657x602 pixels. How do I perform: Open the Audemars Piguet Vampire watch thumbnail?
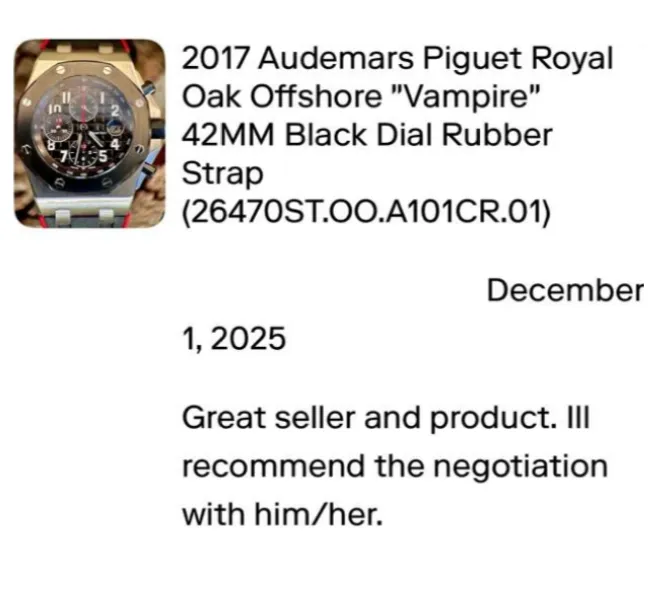(x=90, y=132)
